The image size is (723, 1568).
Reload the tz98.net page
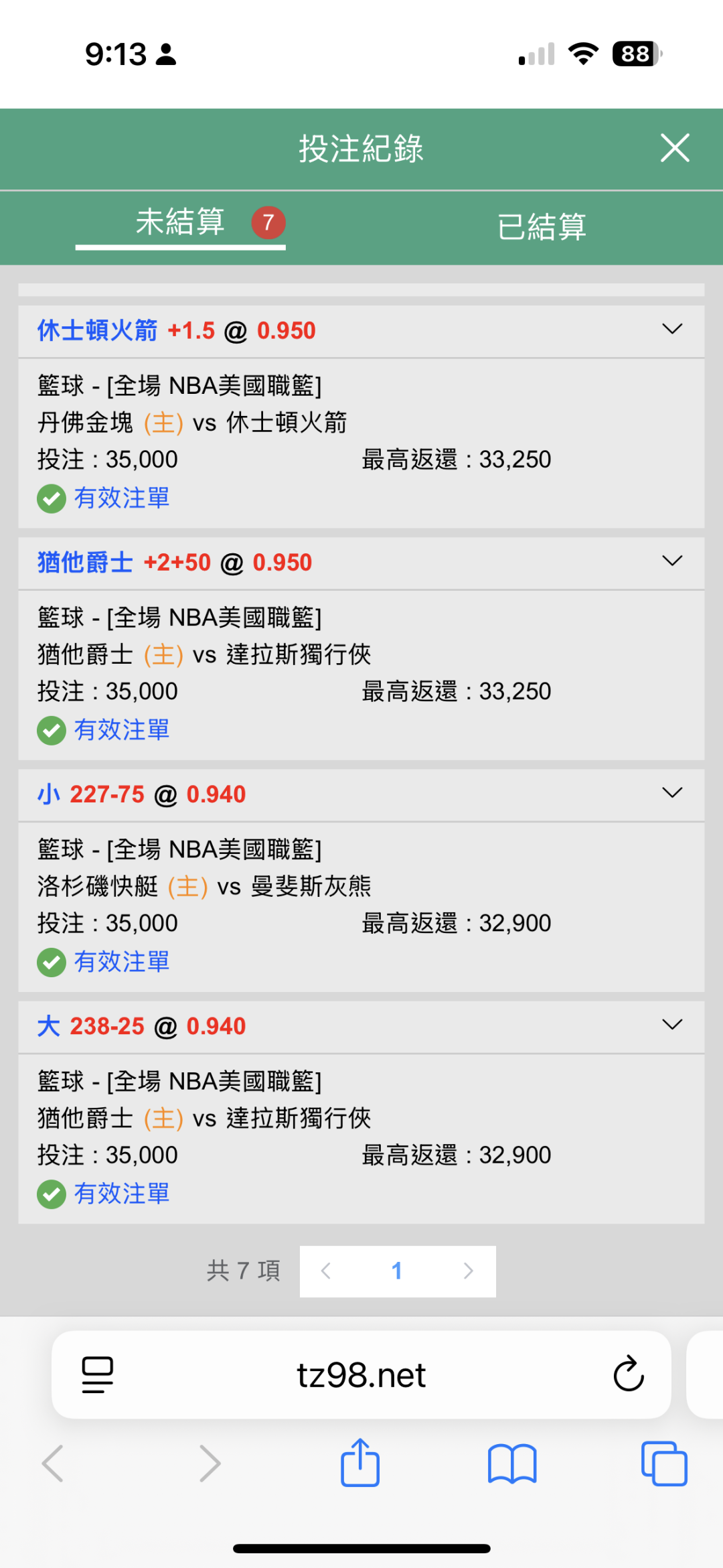tap(628, 1374)
